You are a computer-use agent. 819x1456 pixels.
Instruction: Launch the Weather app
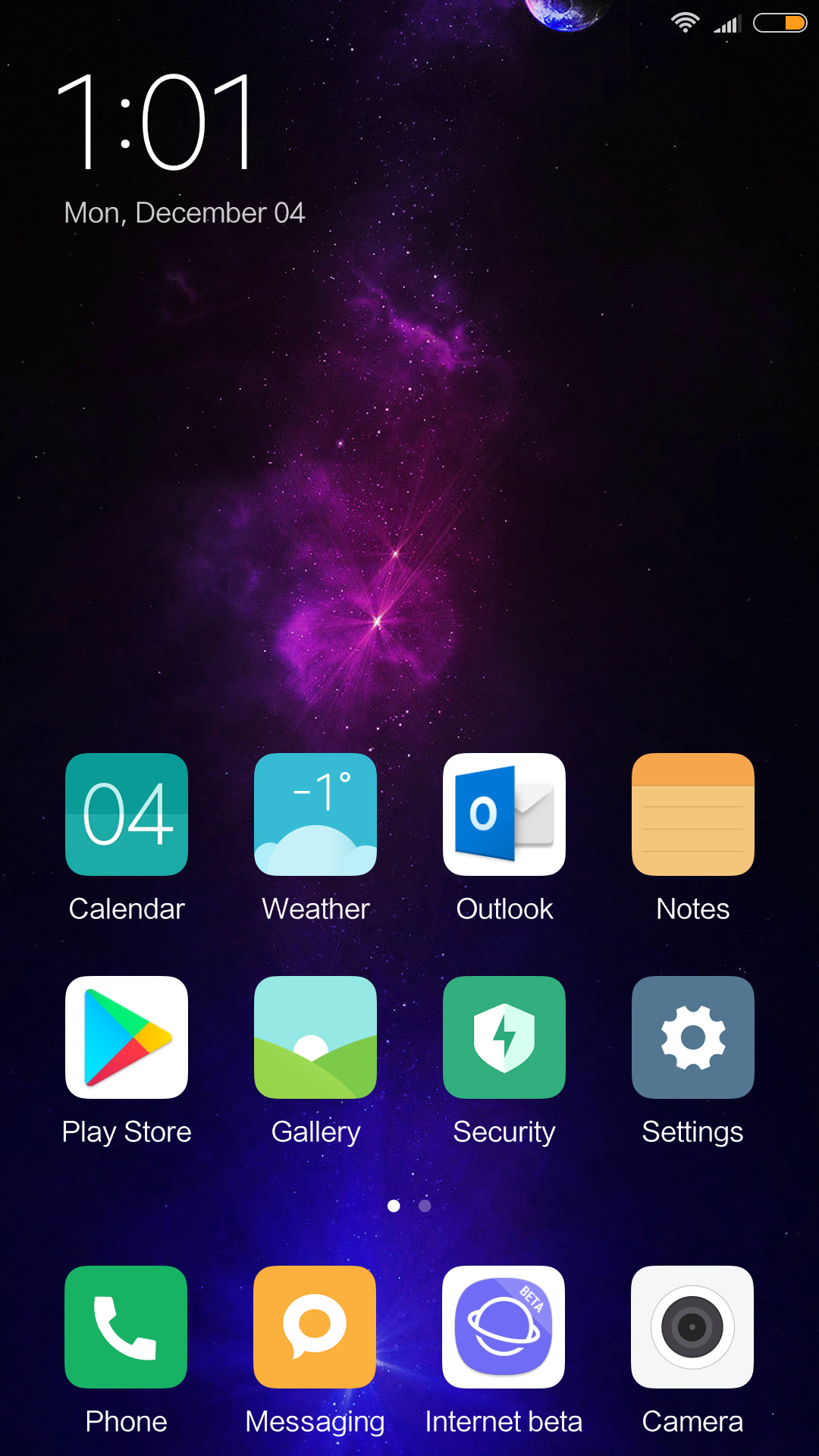pyautogui.click(x=315, y=814)
